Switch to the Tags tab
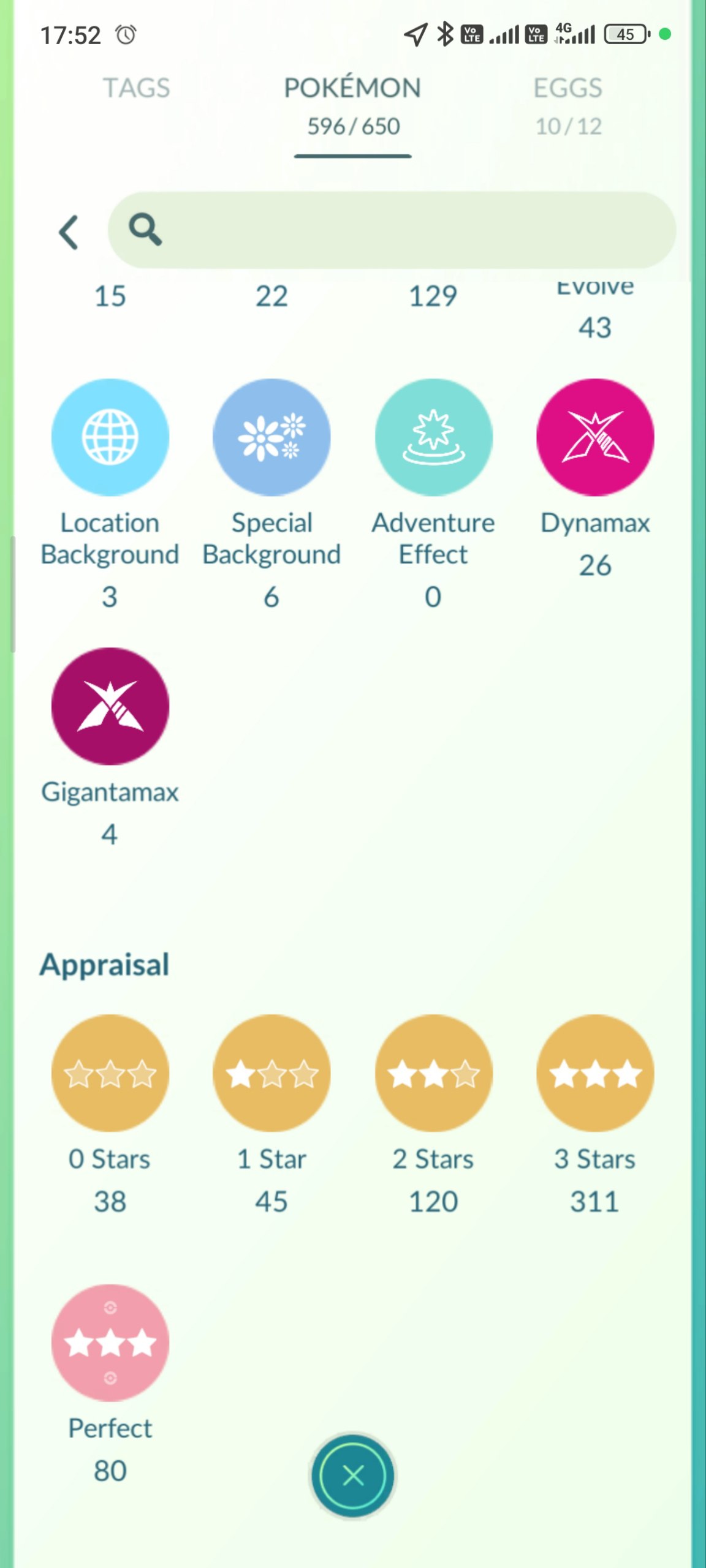Screen dimensions: 706x1568 [136, 88]
